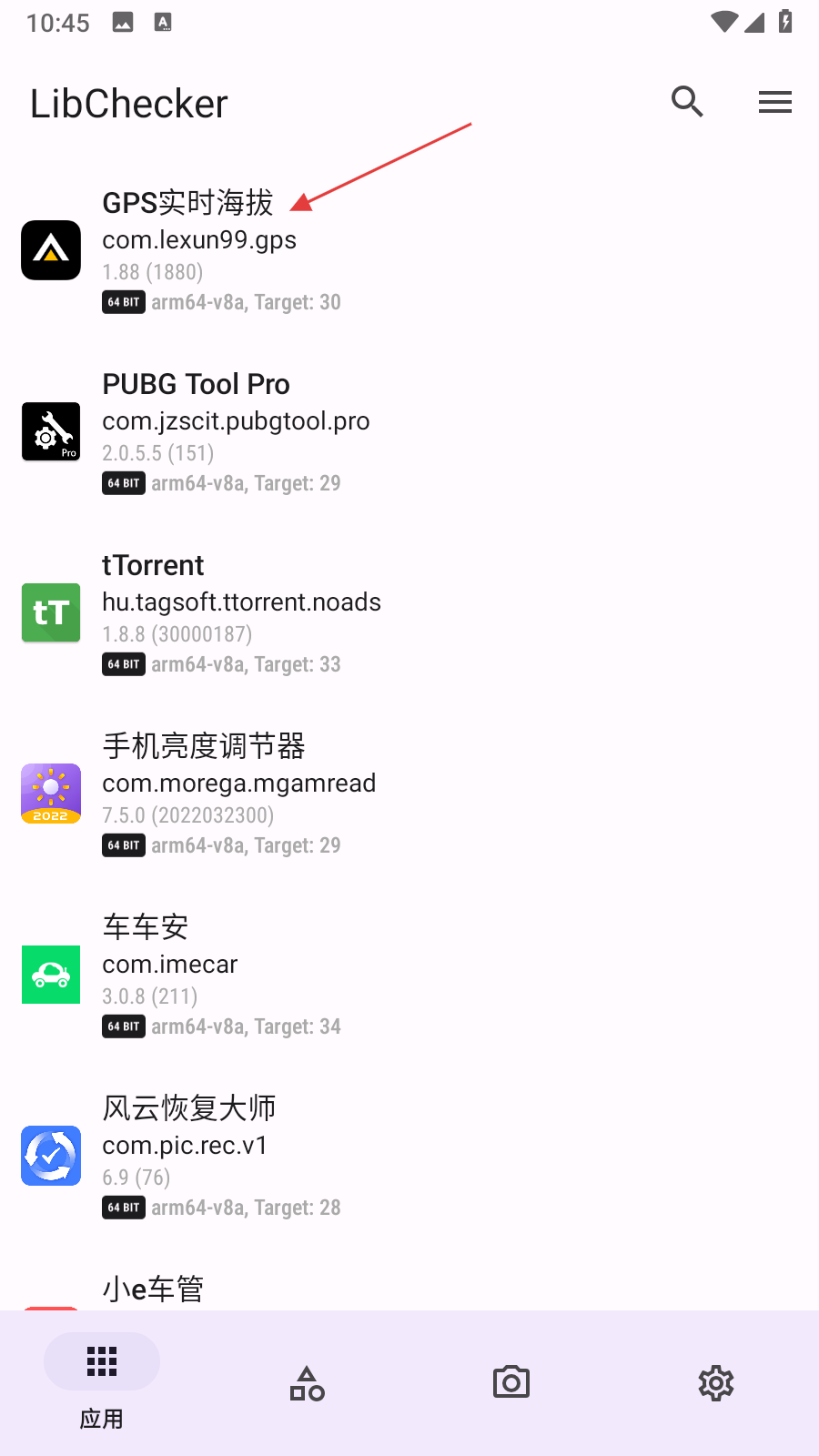Open GPS实时海拔 app details
This screenshot has width=819, height=1456.
click(409, 250)
